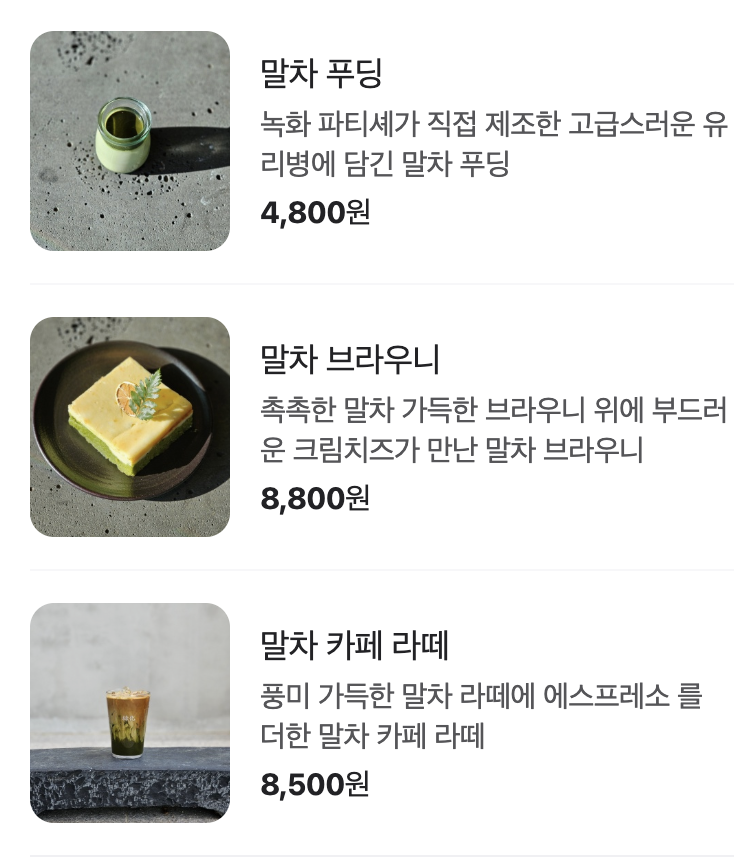Open the third menu list row
This screenshot has height=862, width=756.
(378, 713)
